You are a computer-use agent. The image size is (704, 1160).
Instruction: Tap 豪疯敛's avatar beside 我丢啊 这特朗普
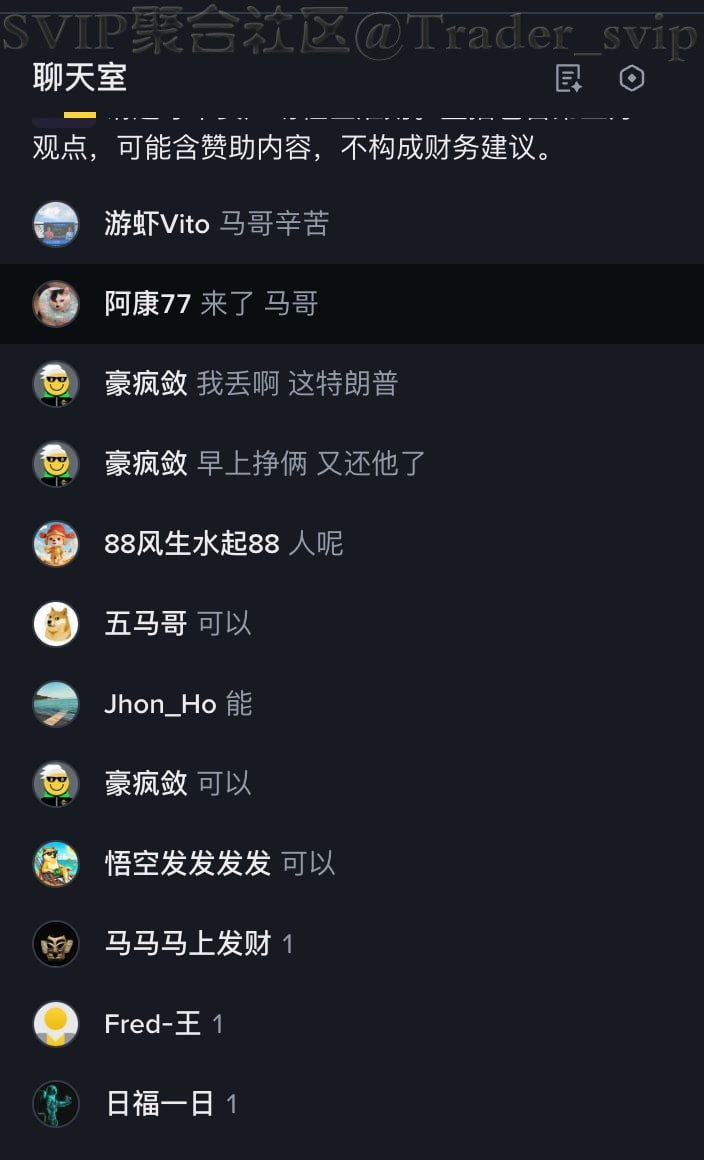[x=56, y=384]
